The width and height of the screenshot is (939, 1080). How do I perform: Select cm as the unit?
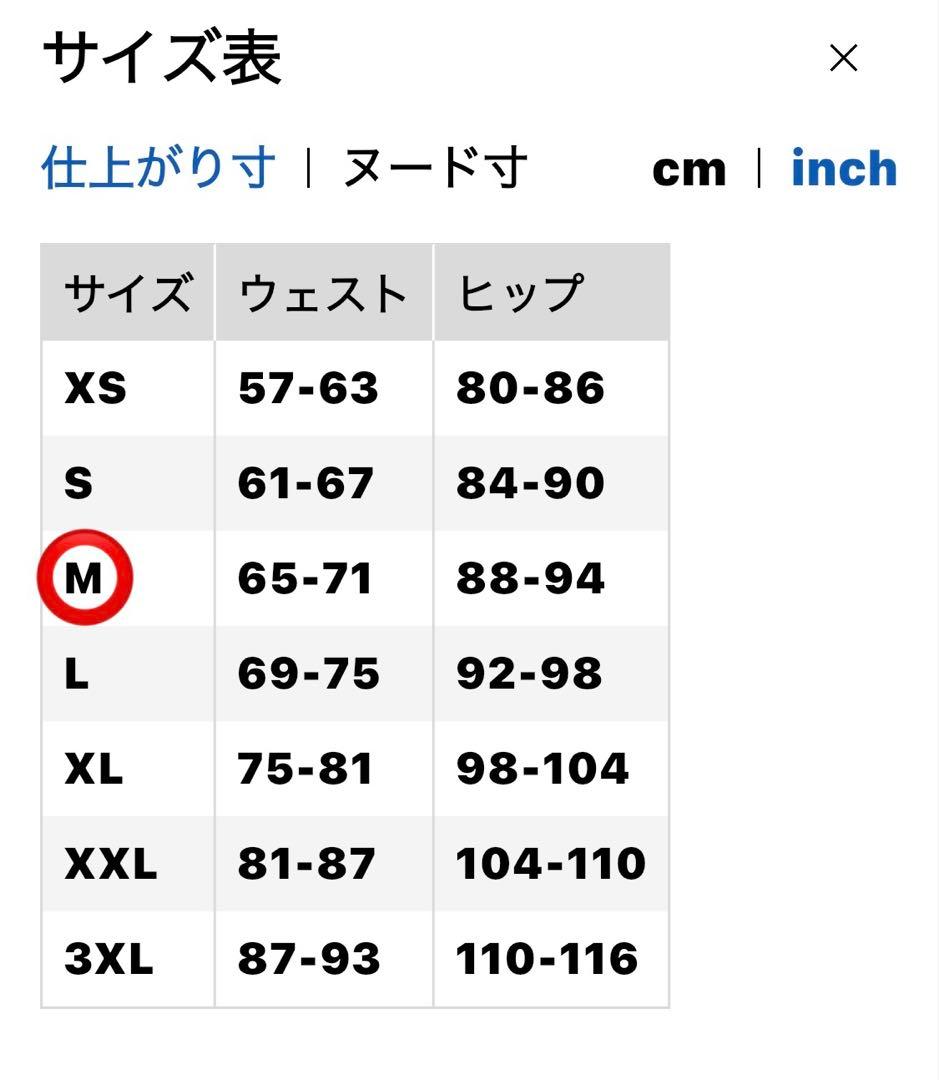689,169
